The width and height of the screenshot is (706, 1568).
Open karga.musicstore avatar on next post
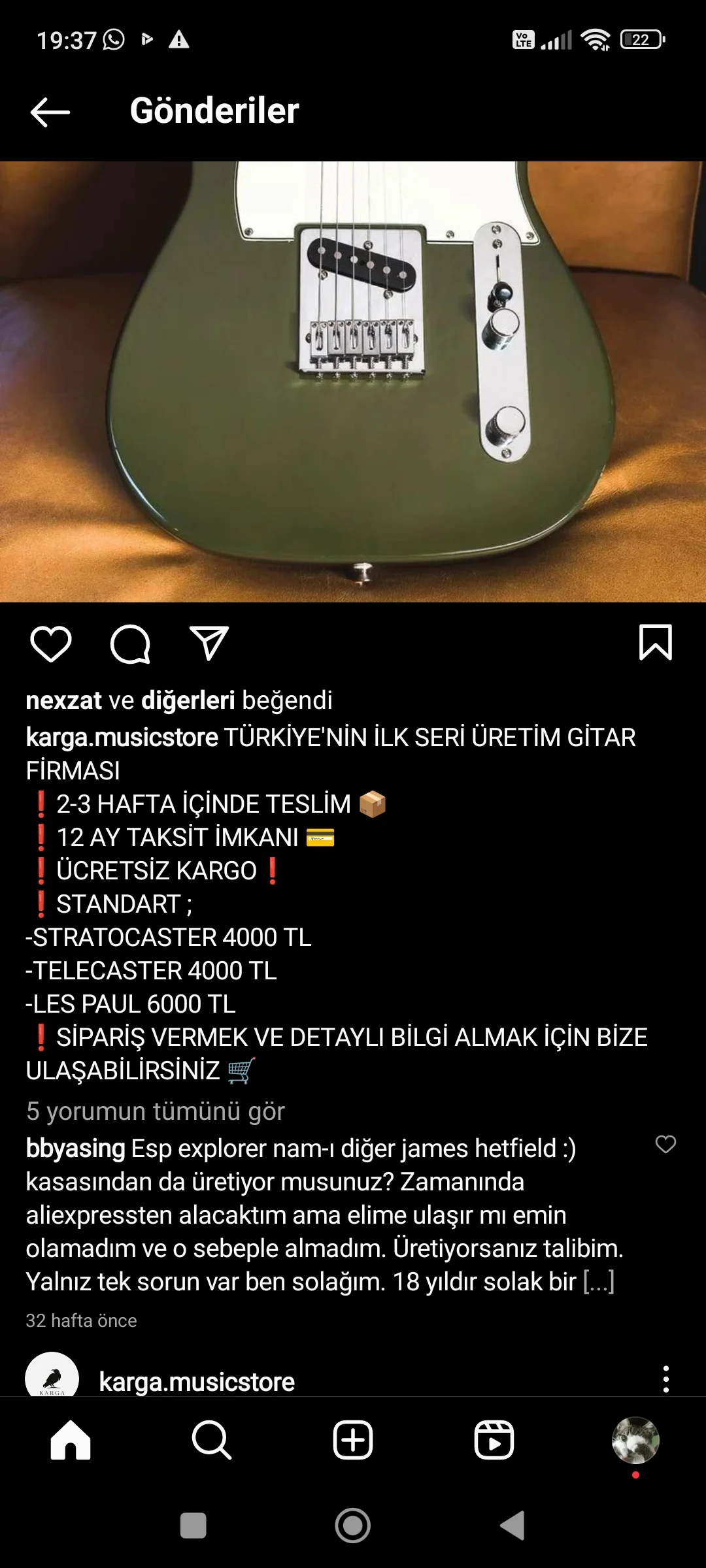pyautogui.click(x=52, y=1376)
